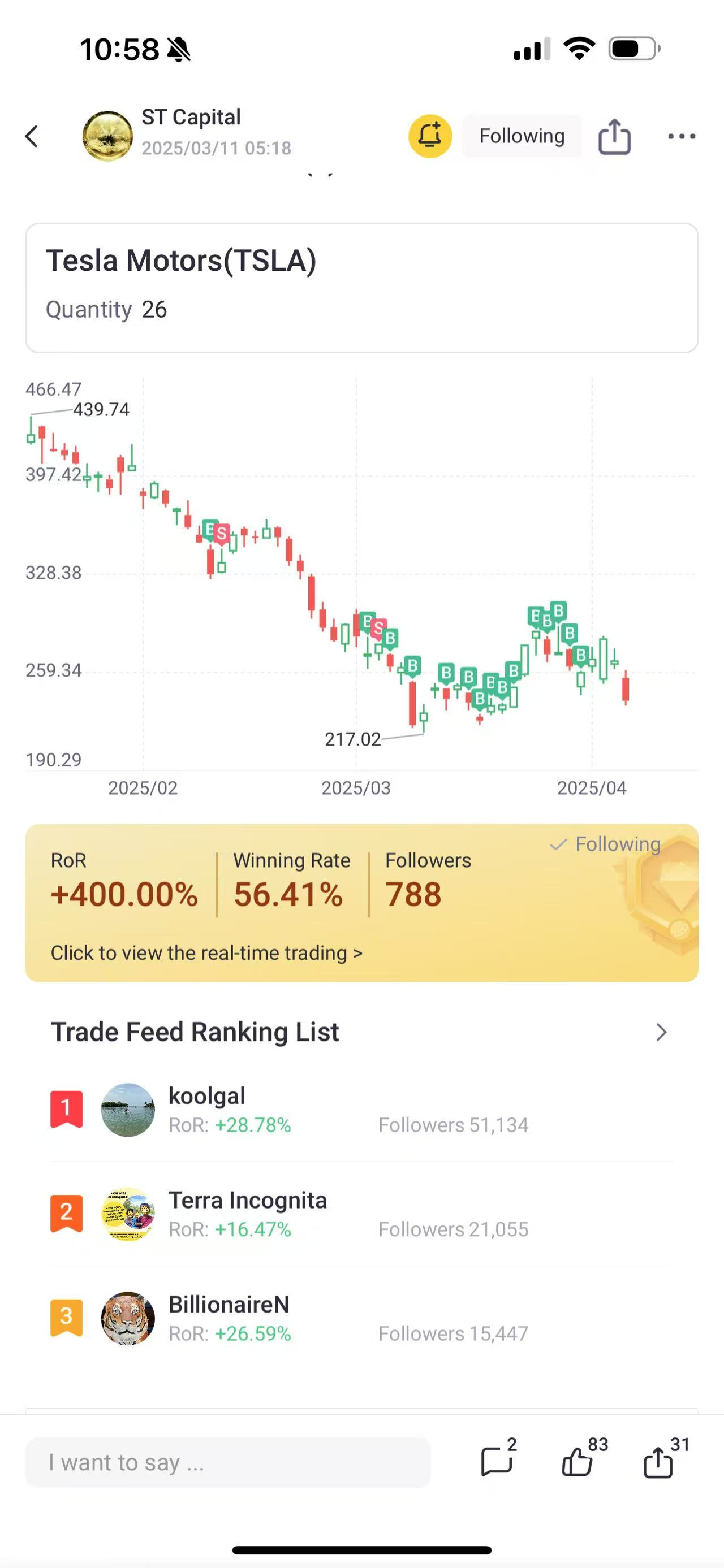Screen dimensions: 724x1568
Task: Tap the 'I want to say' comment field
Action: tap(228, 1462)
